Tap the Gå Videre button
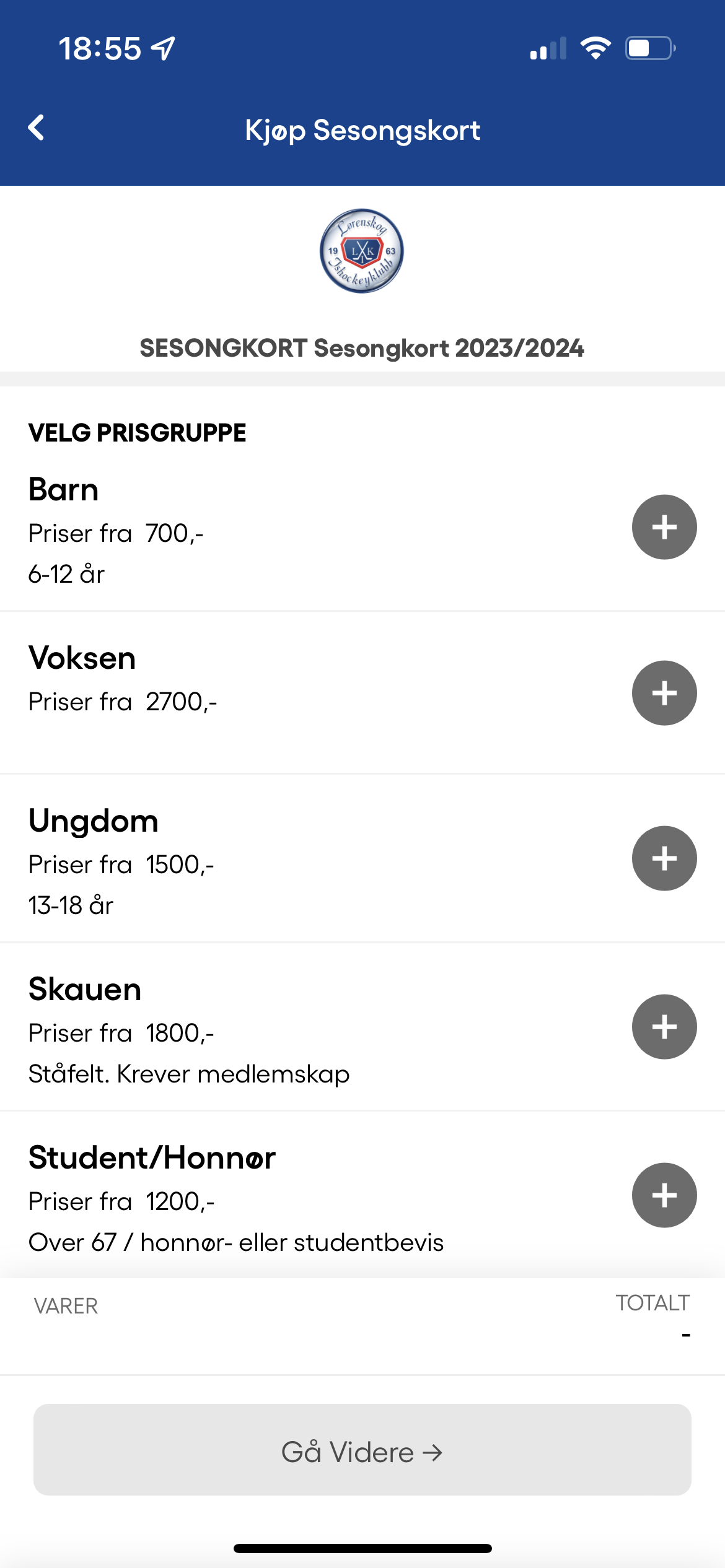Image resolution: width=725 pixels, height=1568 pixels. point(362,1450)
